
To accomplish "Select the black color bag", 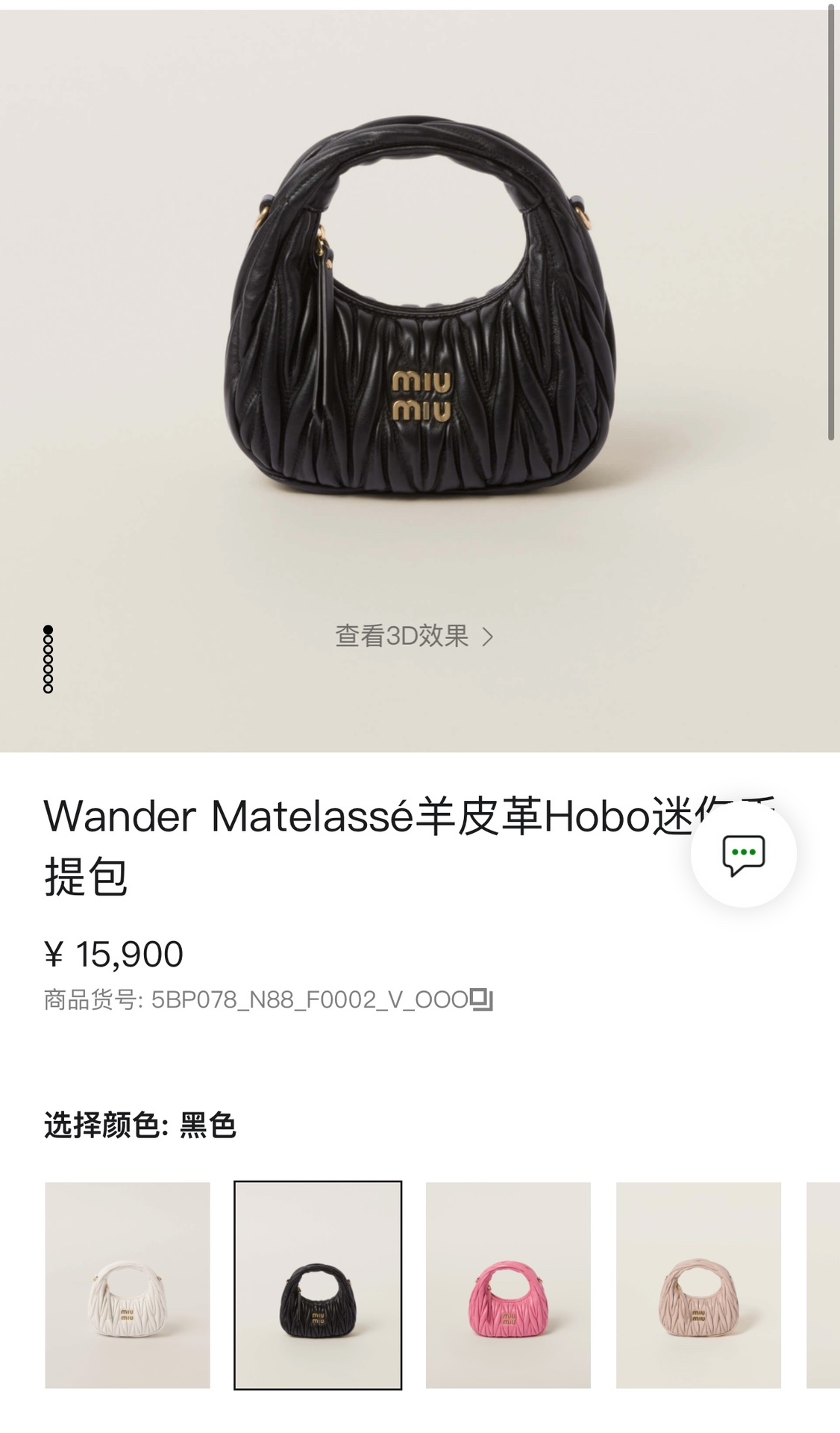I will pyautogui.click(x=318, y=1284).
